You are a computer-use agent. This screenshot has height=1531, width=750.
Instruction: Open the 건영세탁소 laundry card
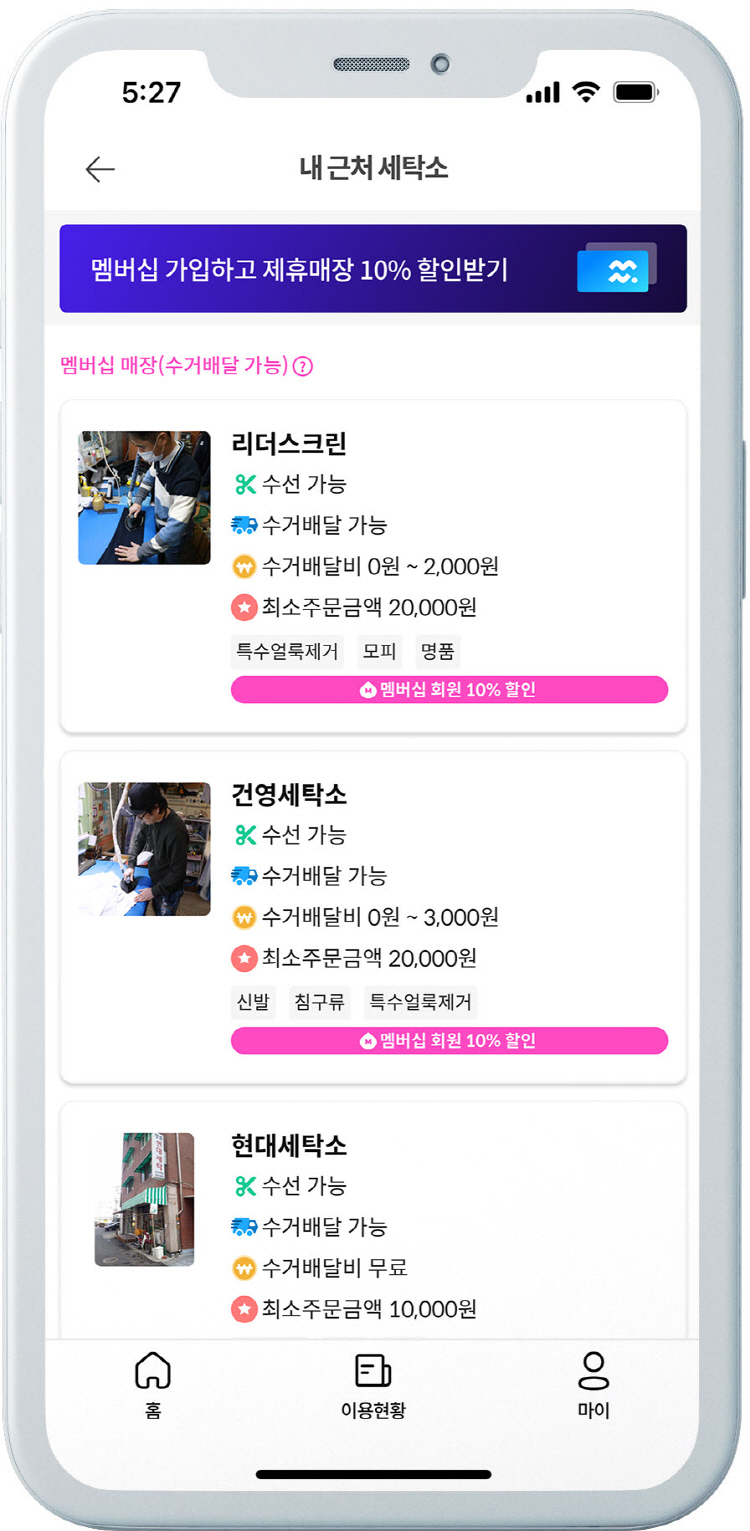coord(373,917)
